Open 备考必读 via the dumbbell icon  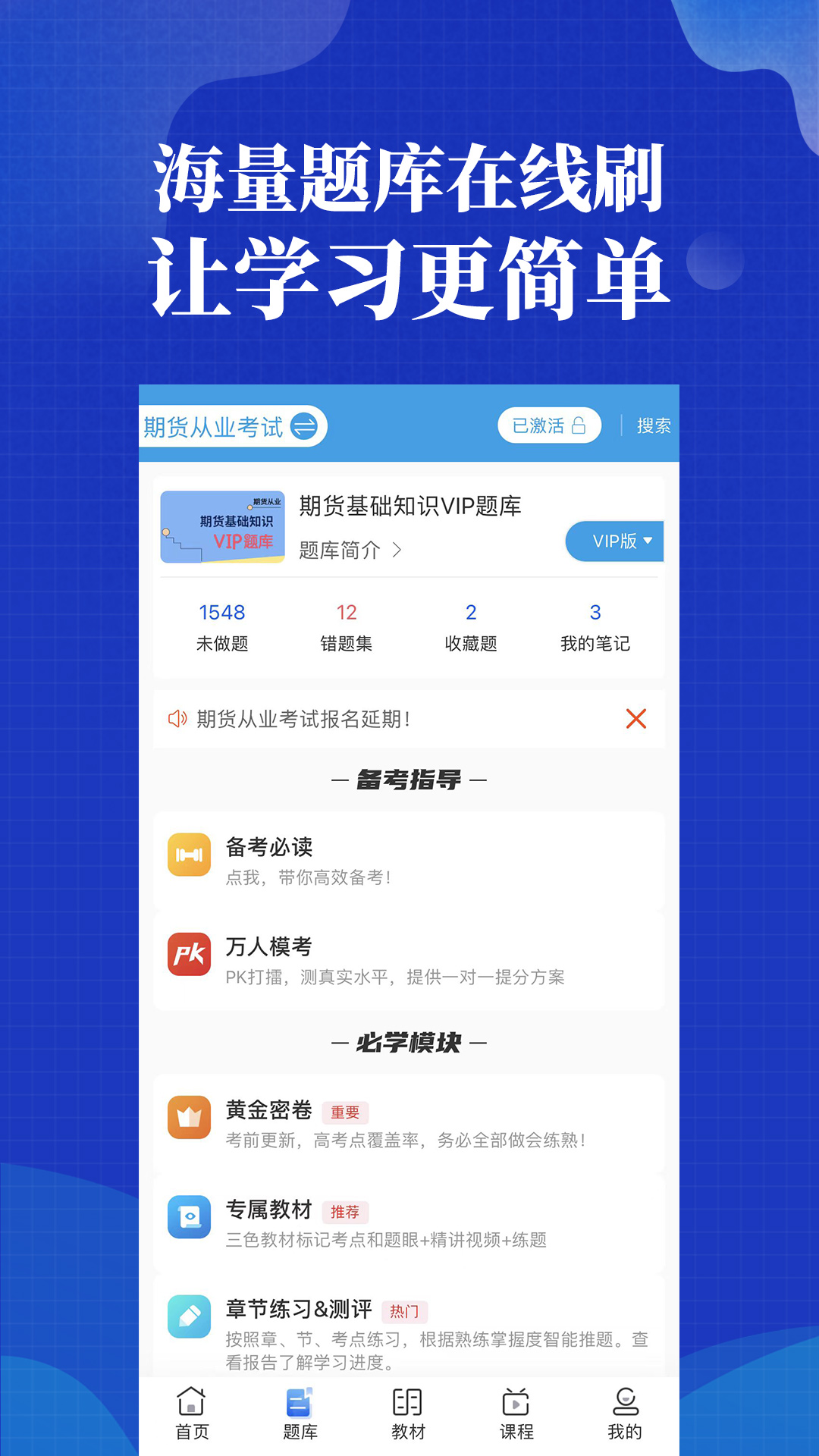click(189, 855)
